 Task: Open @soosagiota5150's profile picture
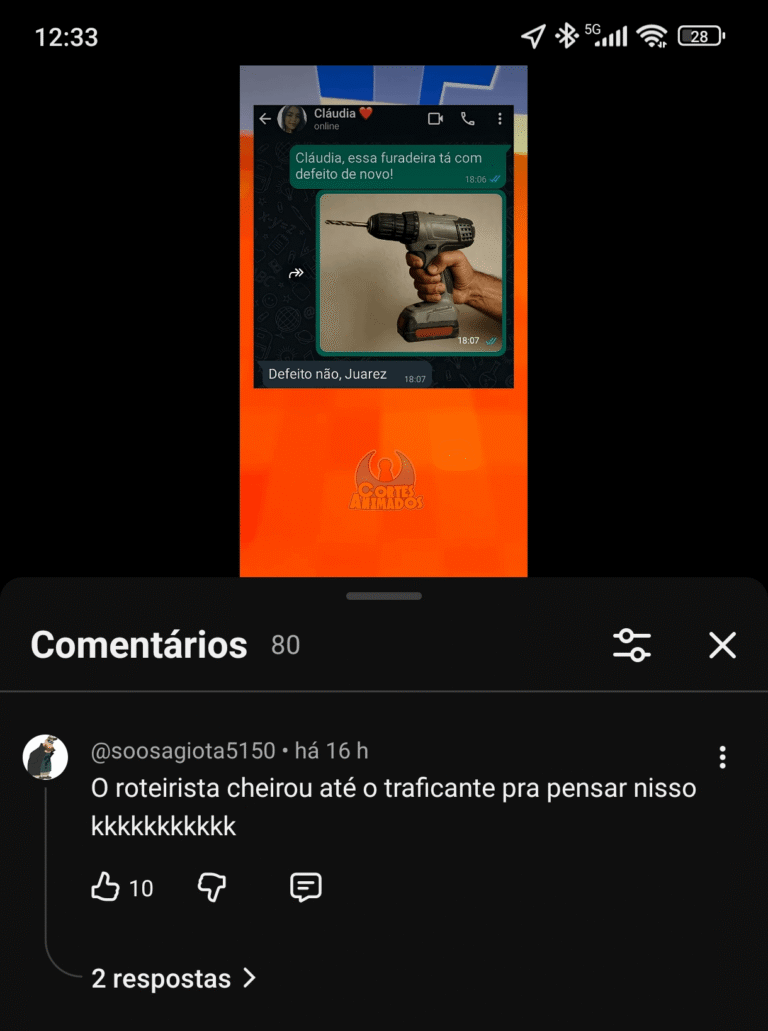(45, 757)
